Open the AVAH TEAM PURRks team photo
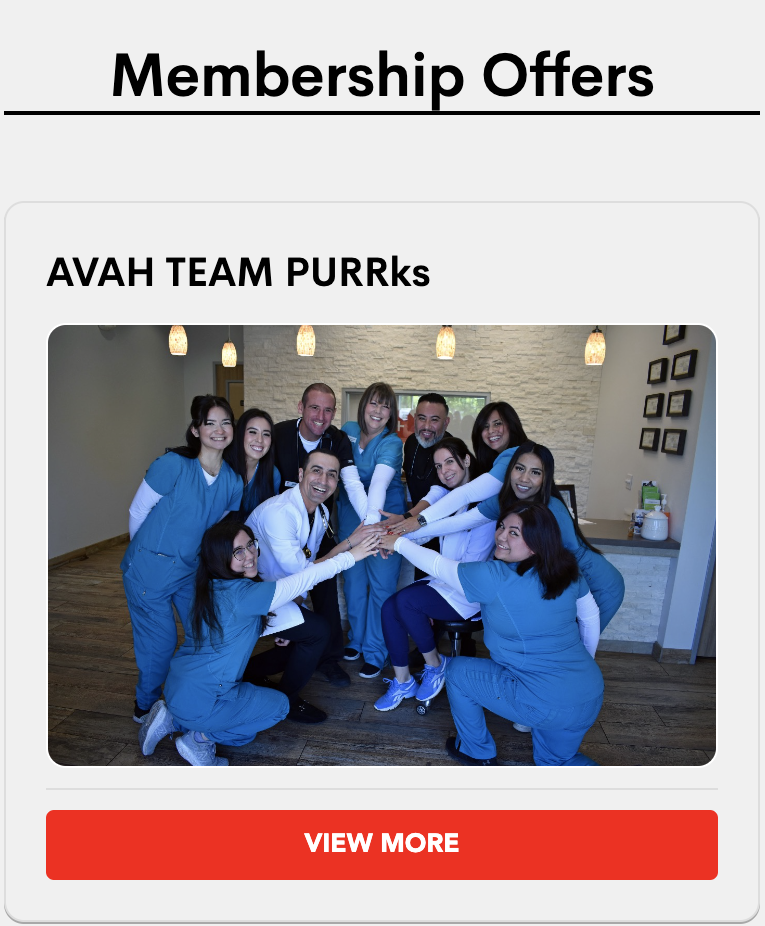Image resolution: width=765 pixels, height=926 pixels. tap(381, 545)
